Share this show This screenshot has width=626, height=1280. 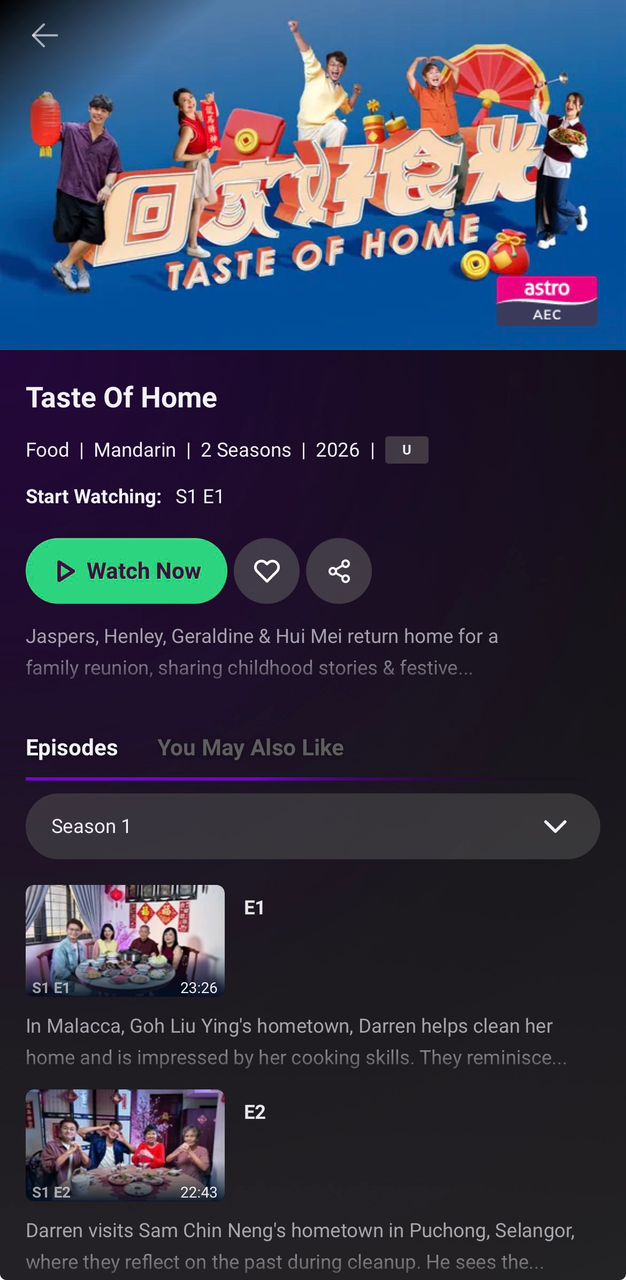point(339,571)
